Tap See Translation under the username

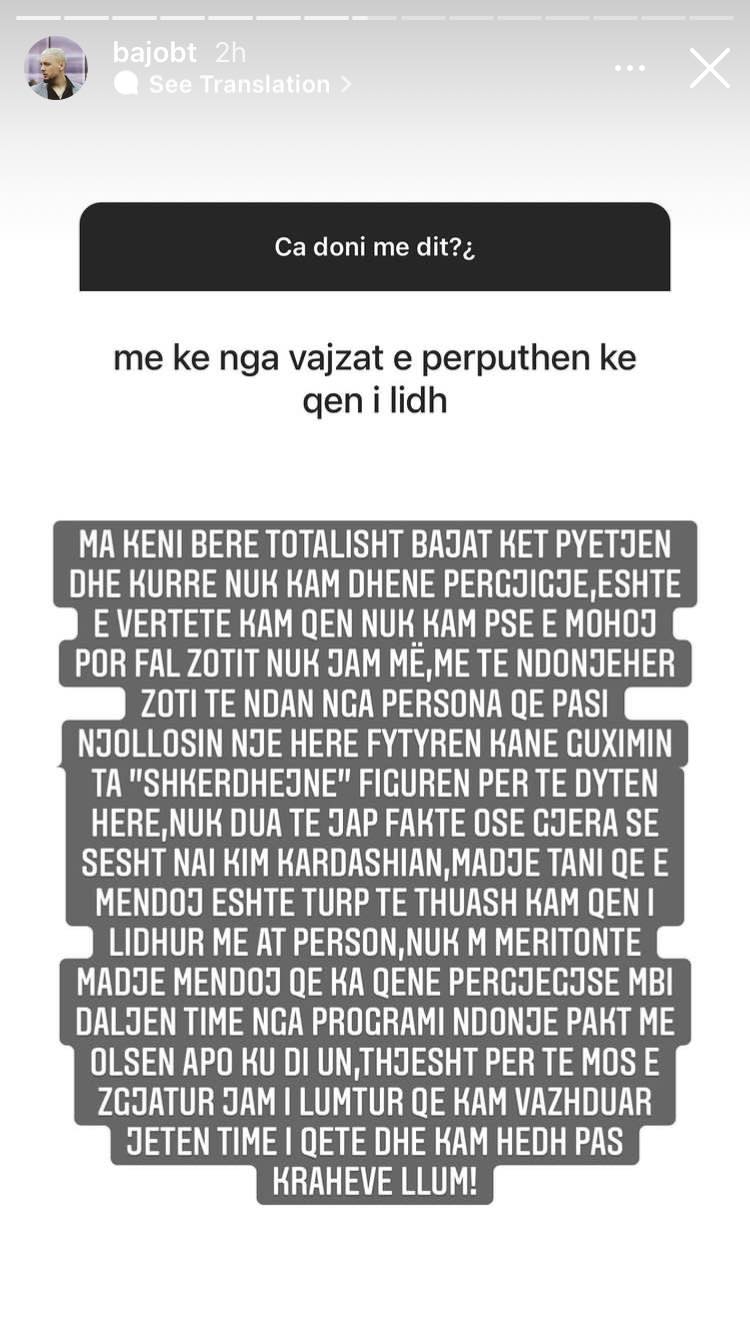(x=238, y=85)
